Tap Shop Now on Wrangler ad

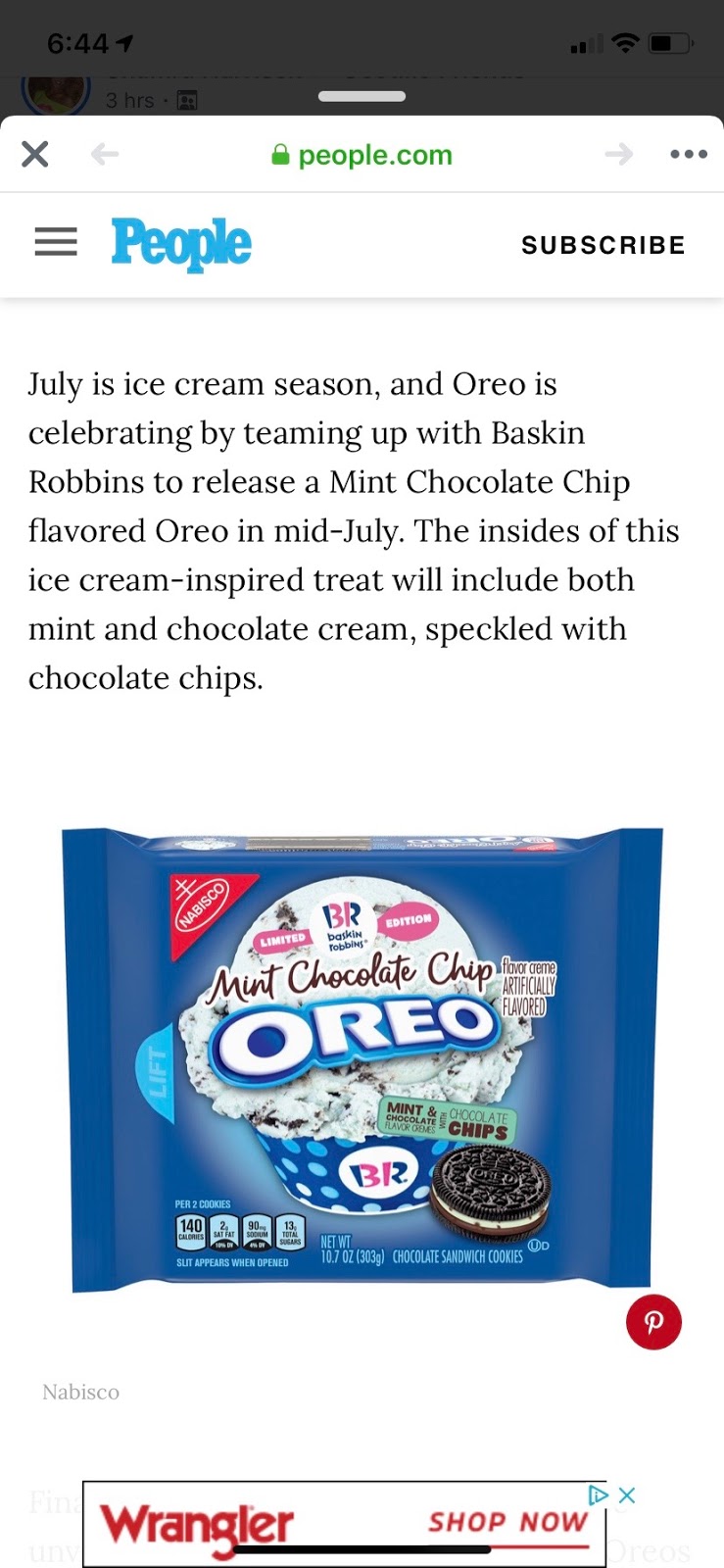(x=507, y=1522)
